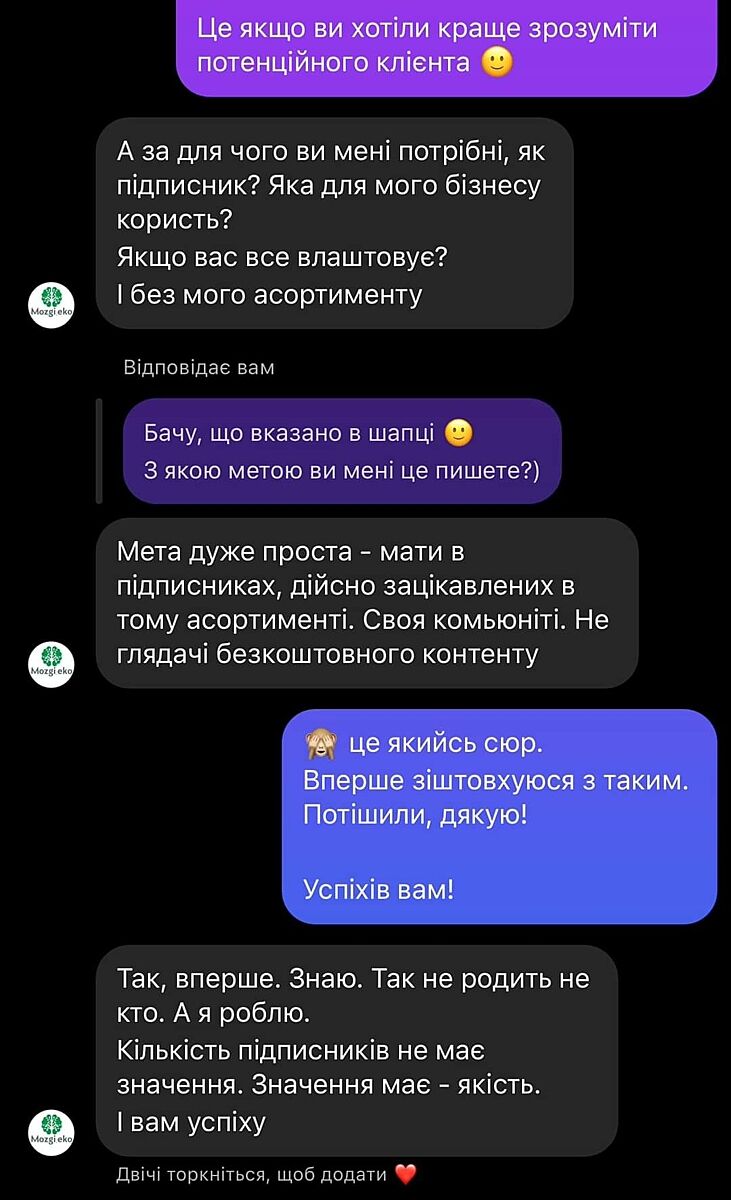Image resolution: width=731 pixels, height=1200 pixels.
Task: Open Mozgi eko avatar beside "І вам успіху" message
Action: click(x=52, y=1132)
